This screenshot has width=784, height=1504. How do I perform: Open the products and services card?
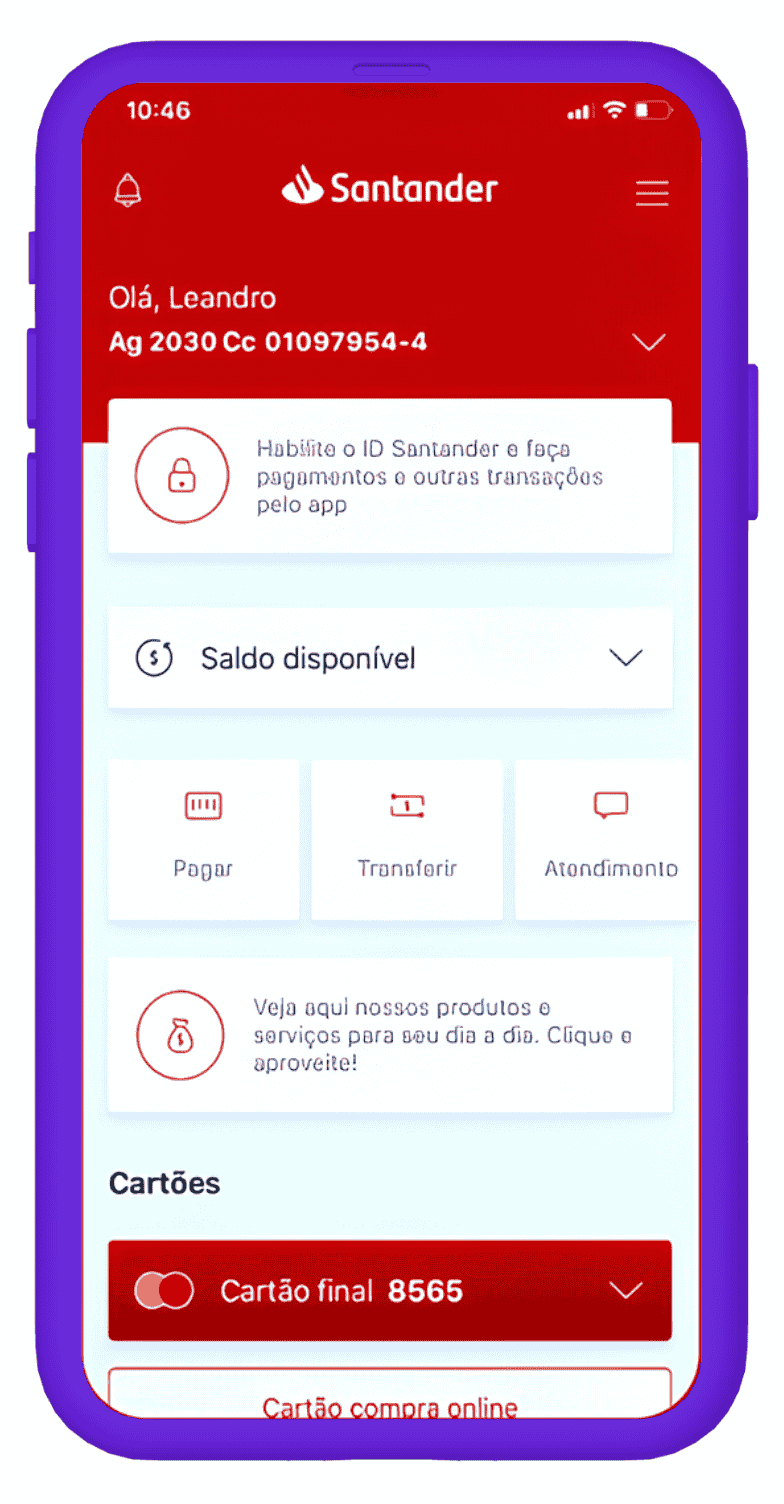(x=390, y=1034)
